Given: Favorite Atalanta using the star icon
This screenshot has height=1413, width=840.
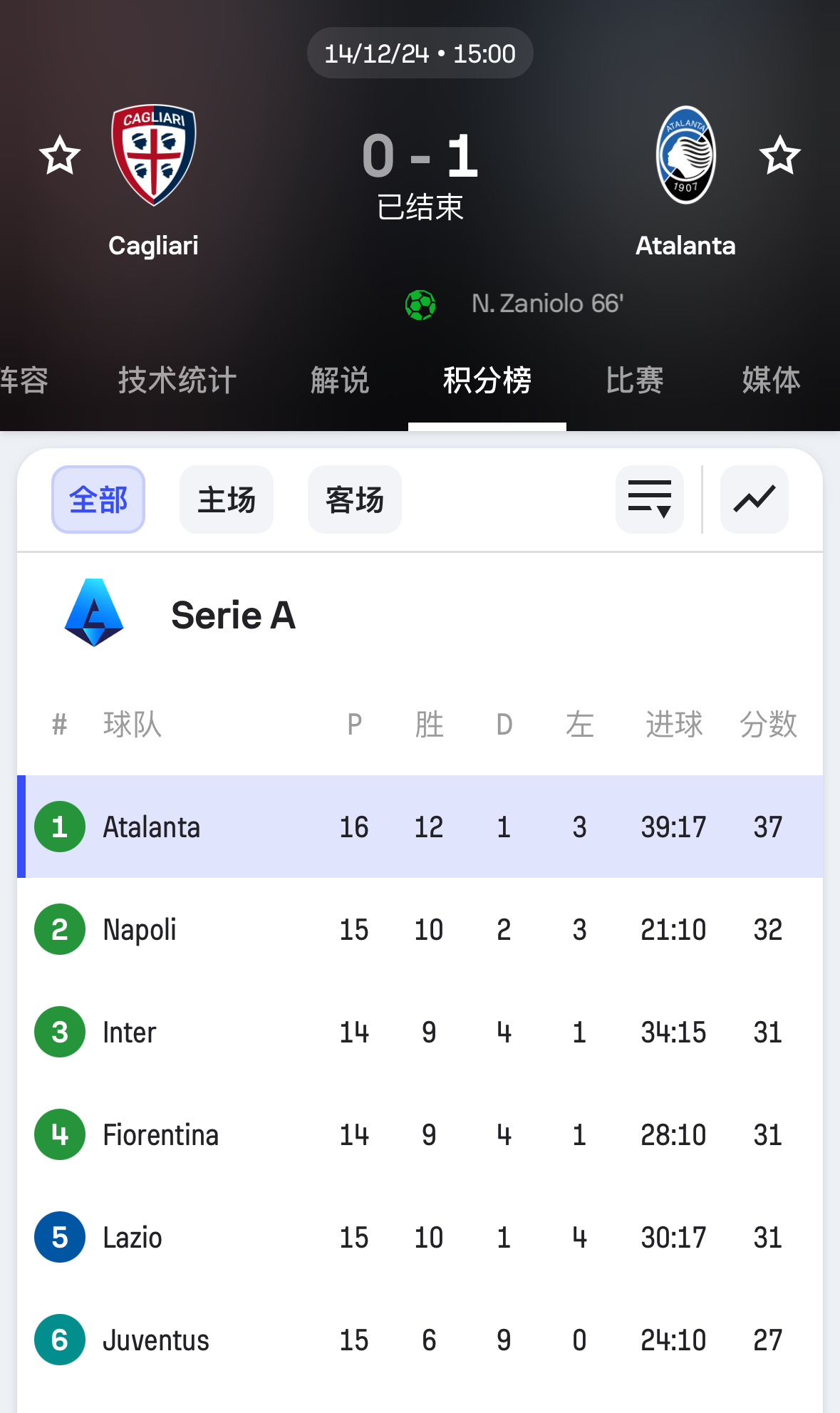Looking at the screenshot, I should [x=781, y=155].
